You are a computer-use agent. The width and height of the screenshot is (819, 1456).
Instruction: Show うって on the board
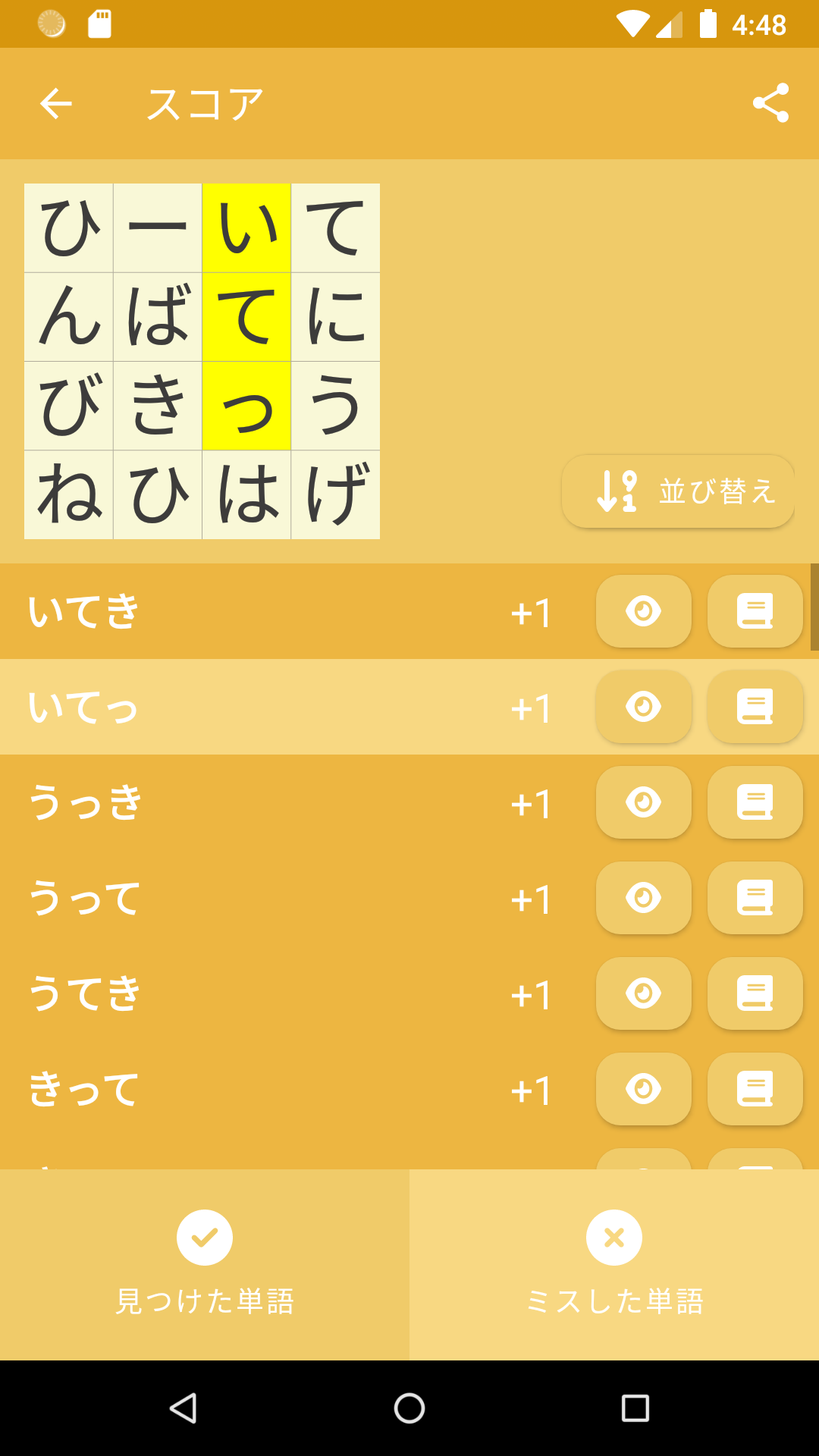[643, 898]
